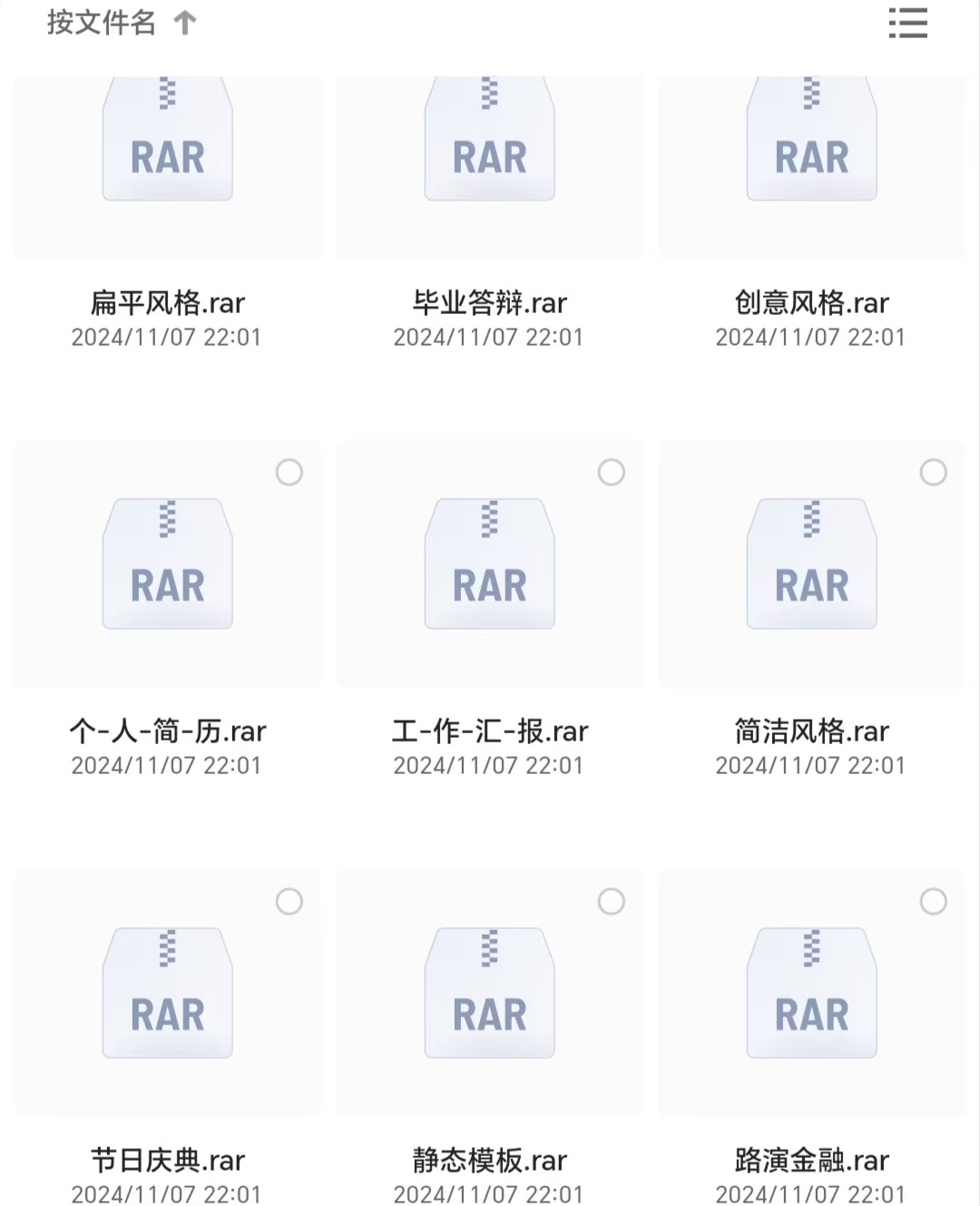Viewport: 980px width, 1206px height.
Task: Select the 工-作-汇-报.rar file checkbox
Action: pyautogui.click(x=612, y=472)
